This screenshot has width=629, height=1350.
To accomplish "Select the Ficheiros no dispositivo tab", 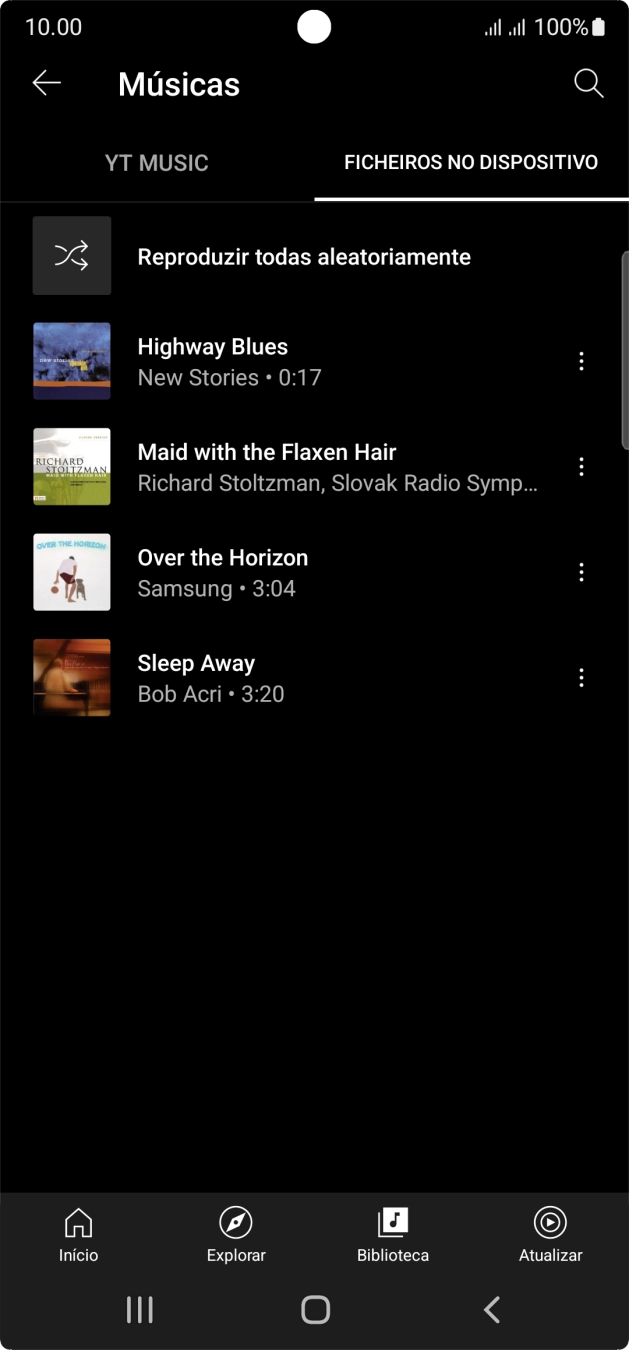I will pos(471,163).
